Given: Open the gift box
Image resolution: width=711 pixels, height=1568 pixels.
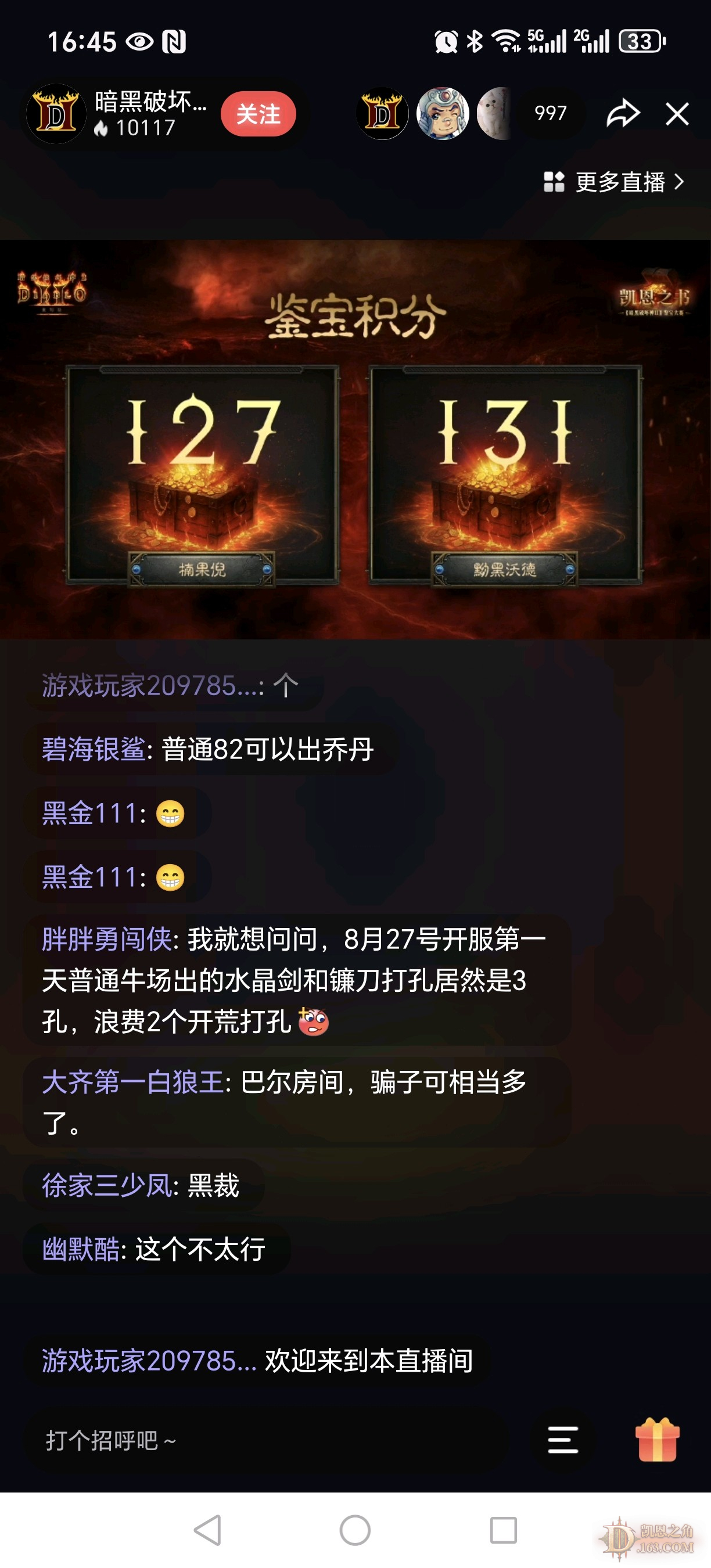Looking at the screenshot, I should 658,1440.
